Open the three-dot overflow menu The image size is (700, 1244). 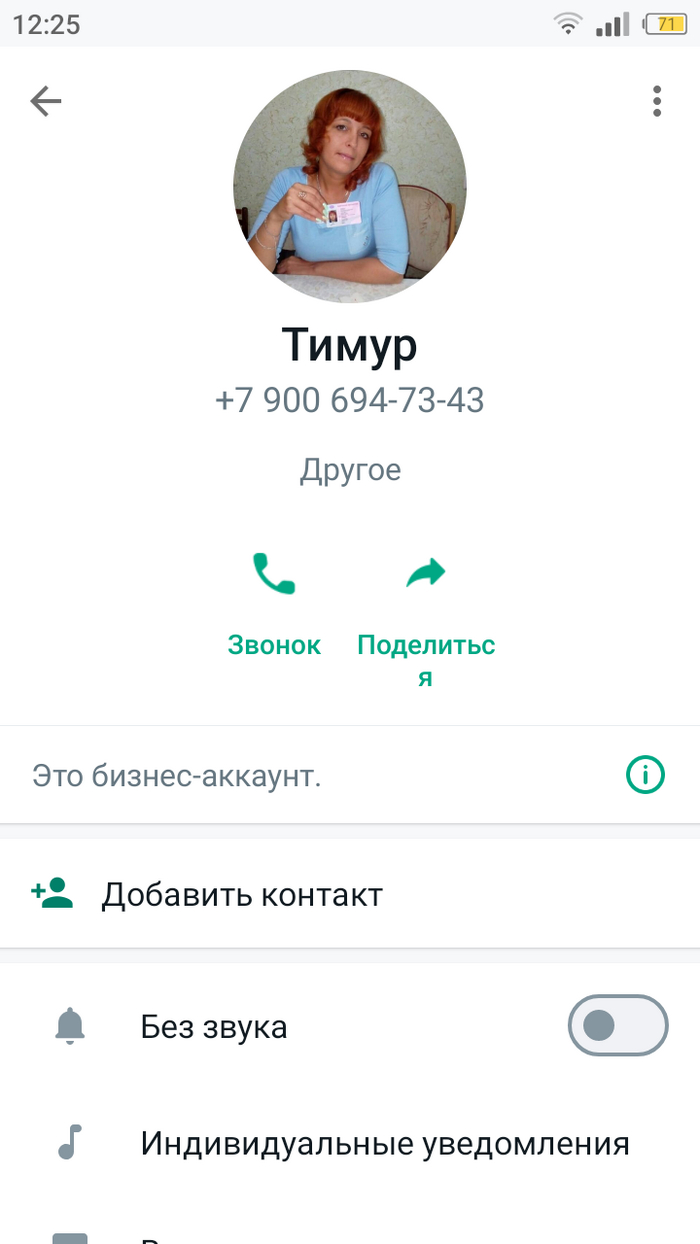tap(656, 101)
